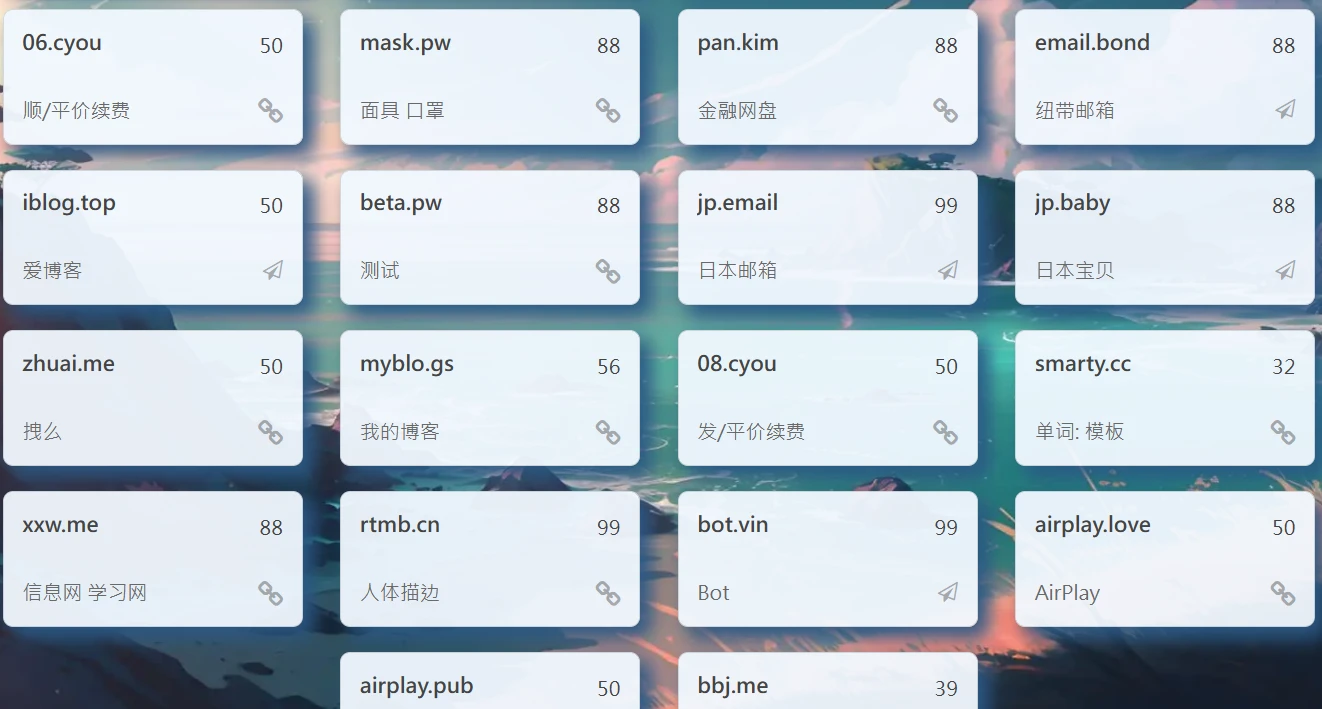Open the airplay.love card
This screenshot has width=1322, height=709.
1164,558
